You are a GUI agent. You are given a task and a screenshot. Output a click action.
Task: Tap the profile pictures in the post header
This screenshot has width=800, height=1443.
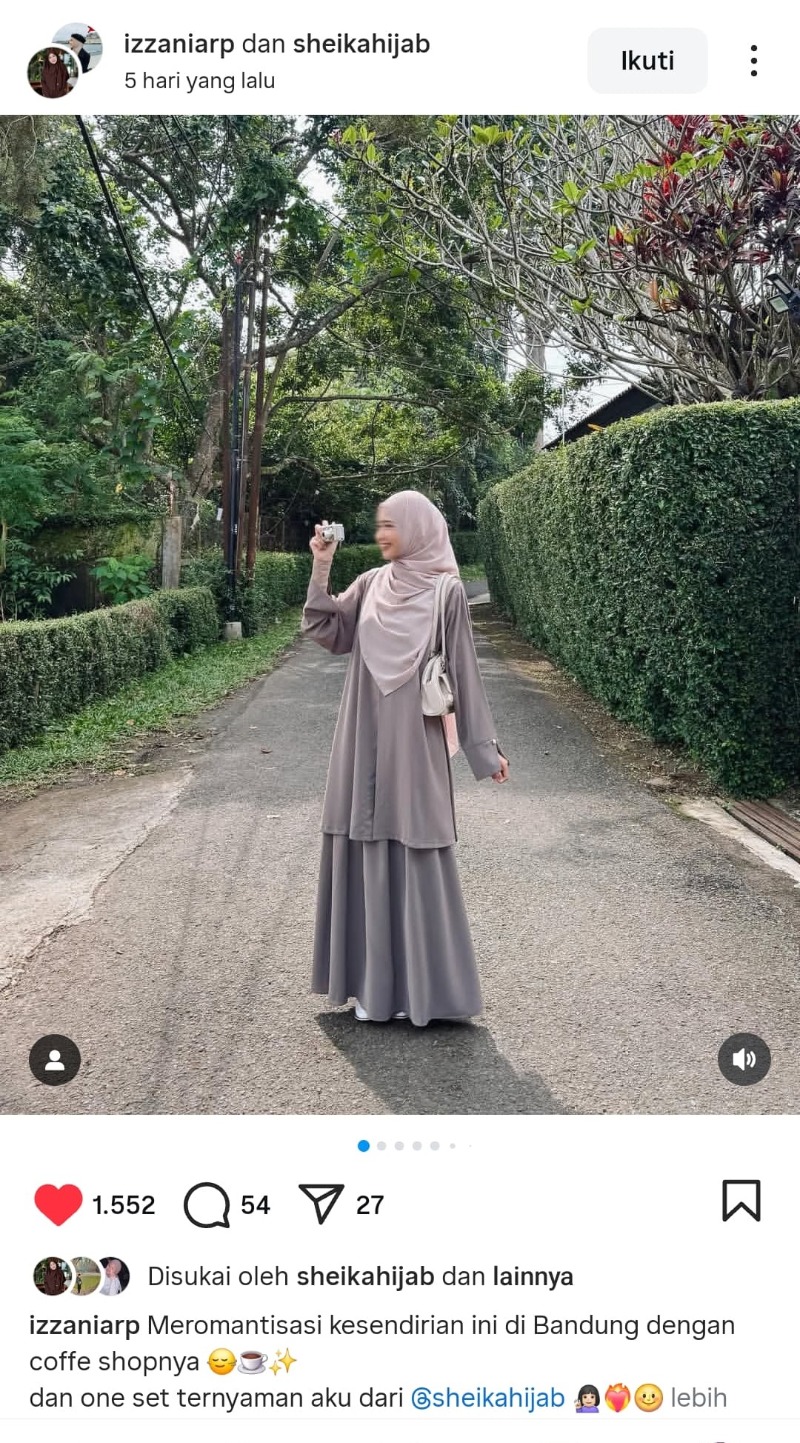click(x=64, y=61)
